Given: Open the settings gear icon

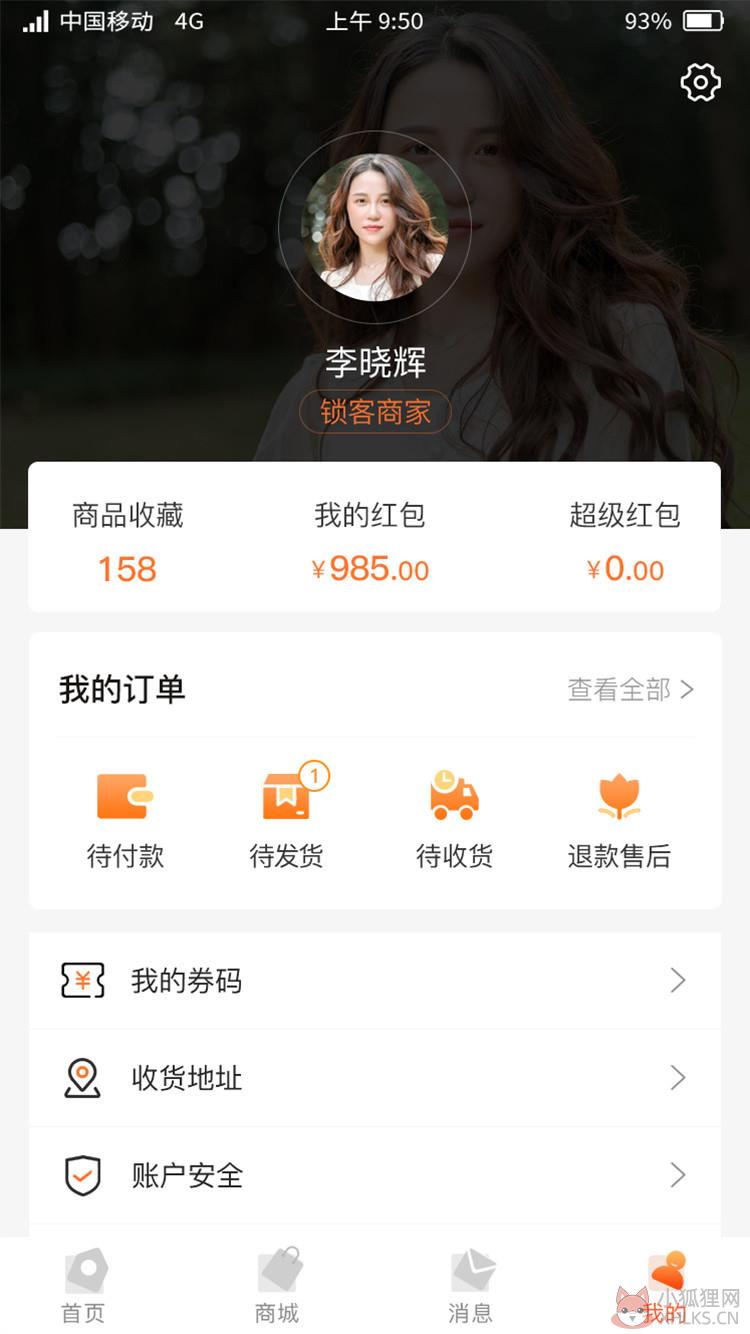Looking at the screenshot, I should [700, 82].
